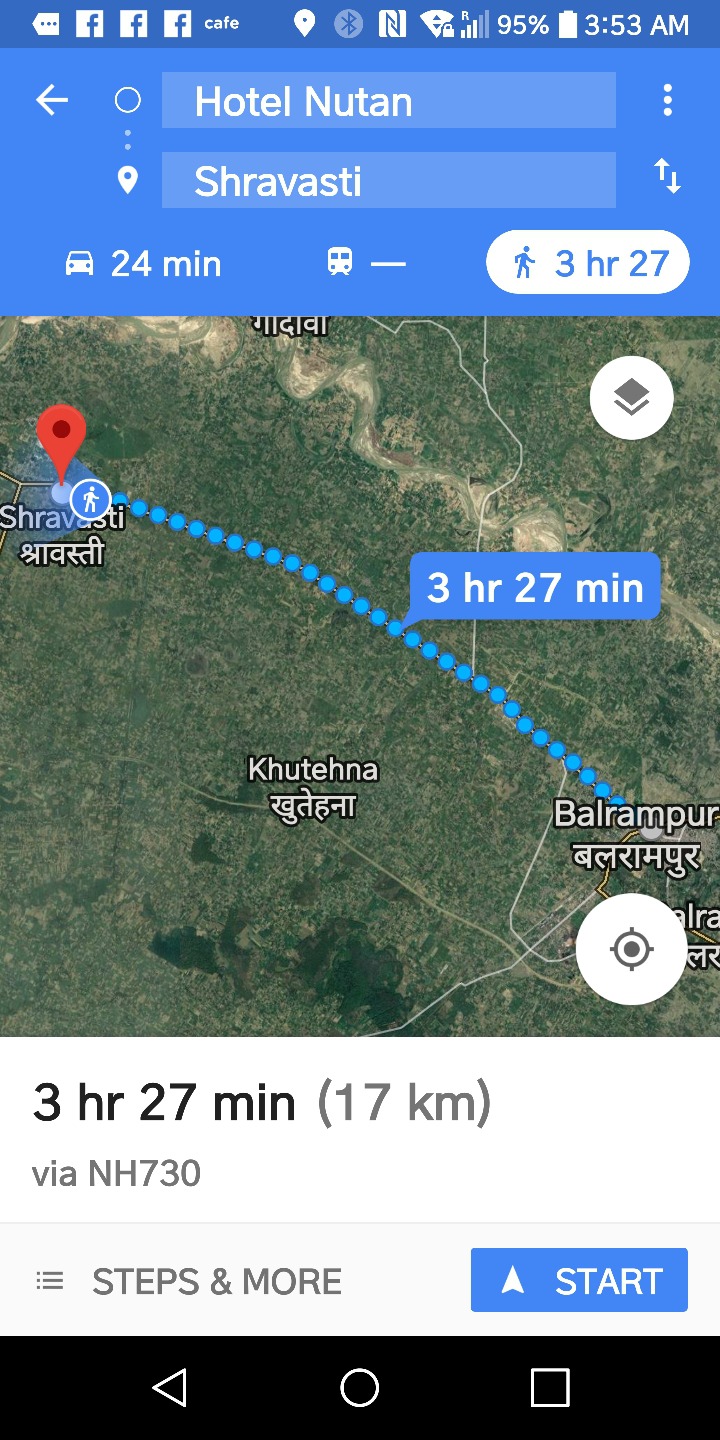Go back using the top-left arrow
Image resolution: width=720 pixels, height=1440 pixels.
52,100
